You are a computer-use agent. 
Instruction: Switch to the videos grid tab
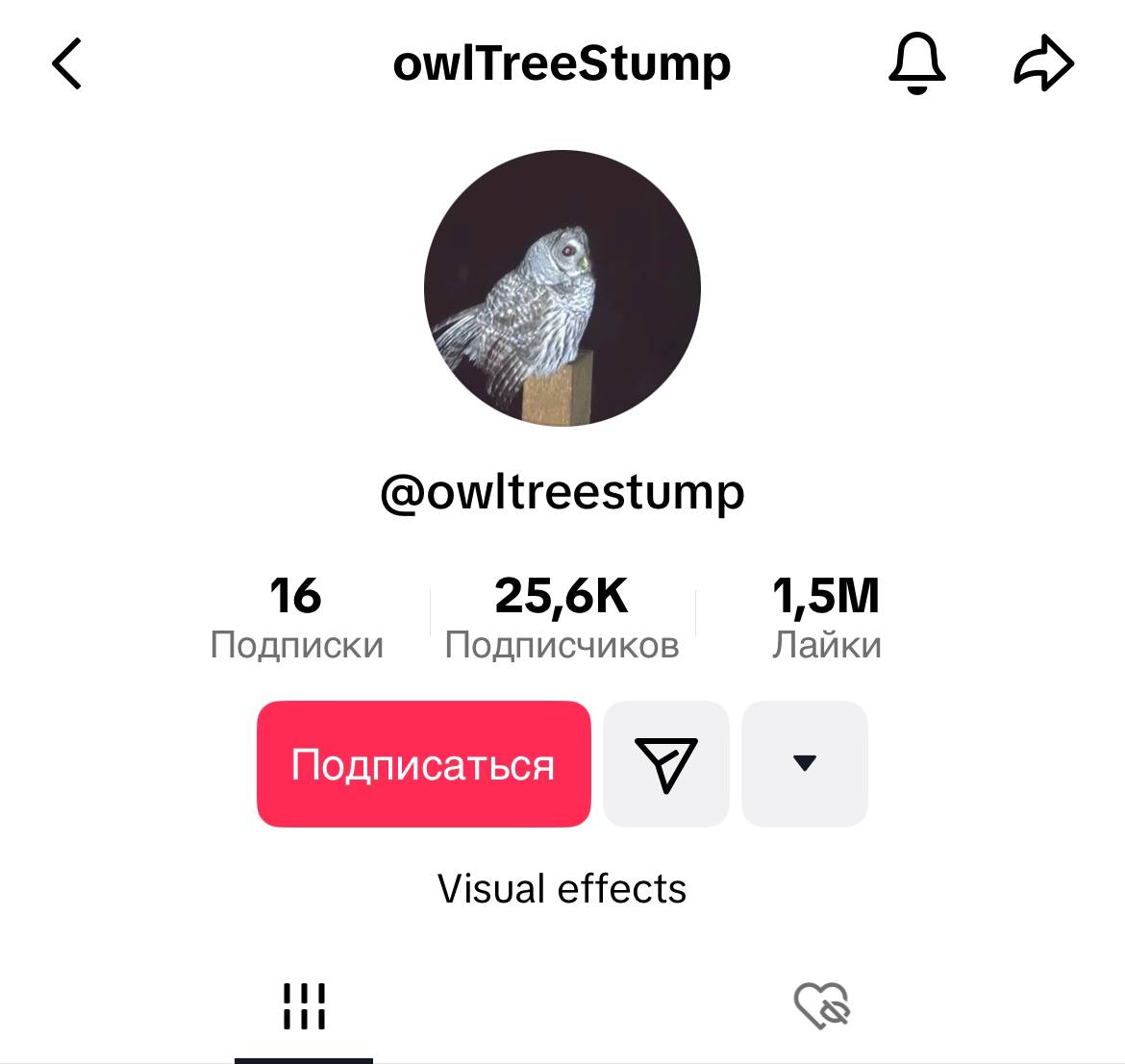pos(304,1006)
